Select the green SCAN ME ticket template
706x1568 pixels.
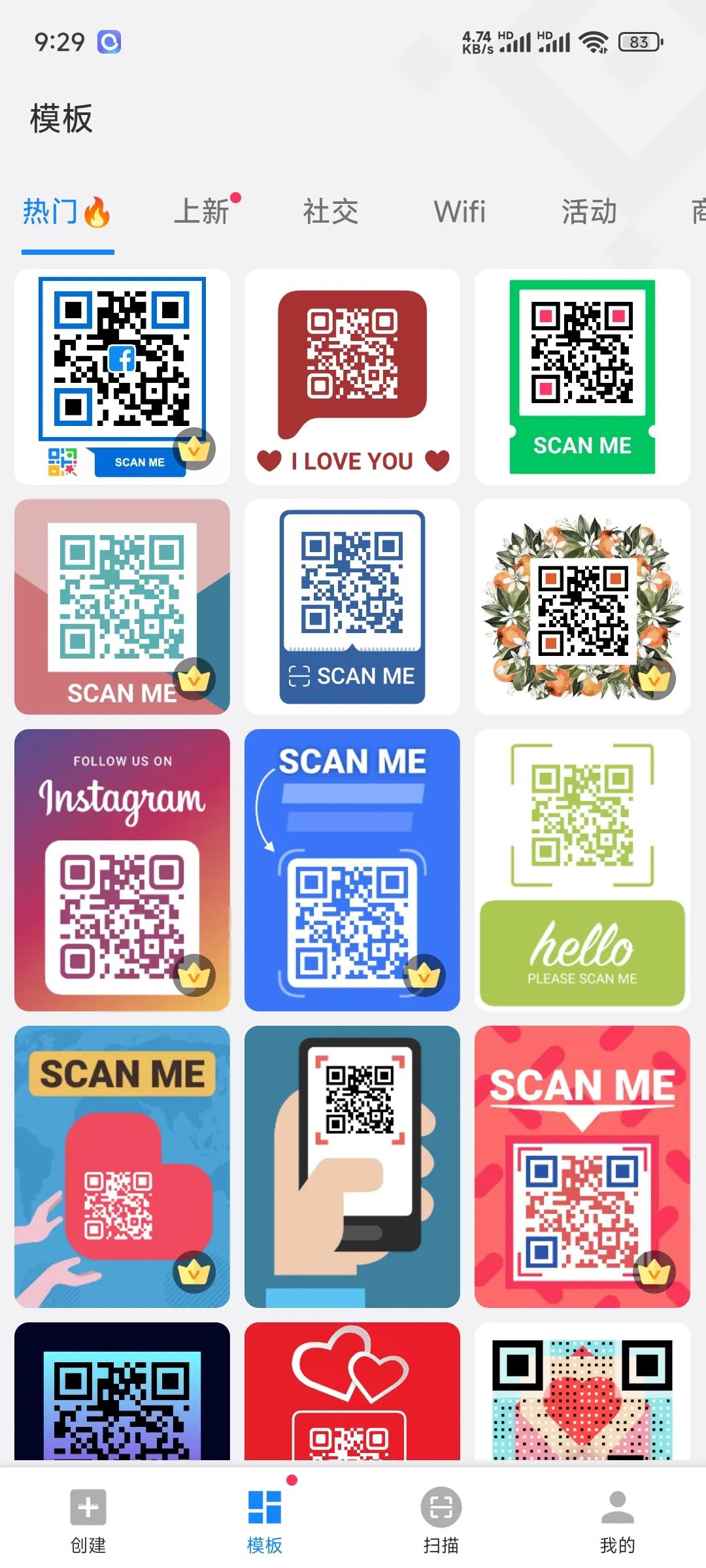click(582, 376)
